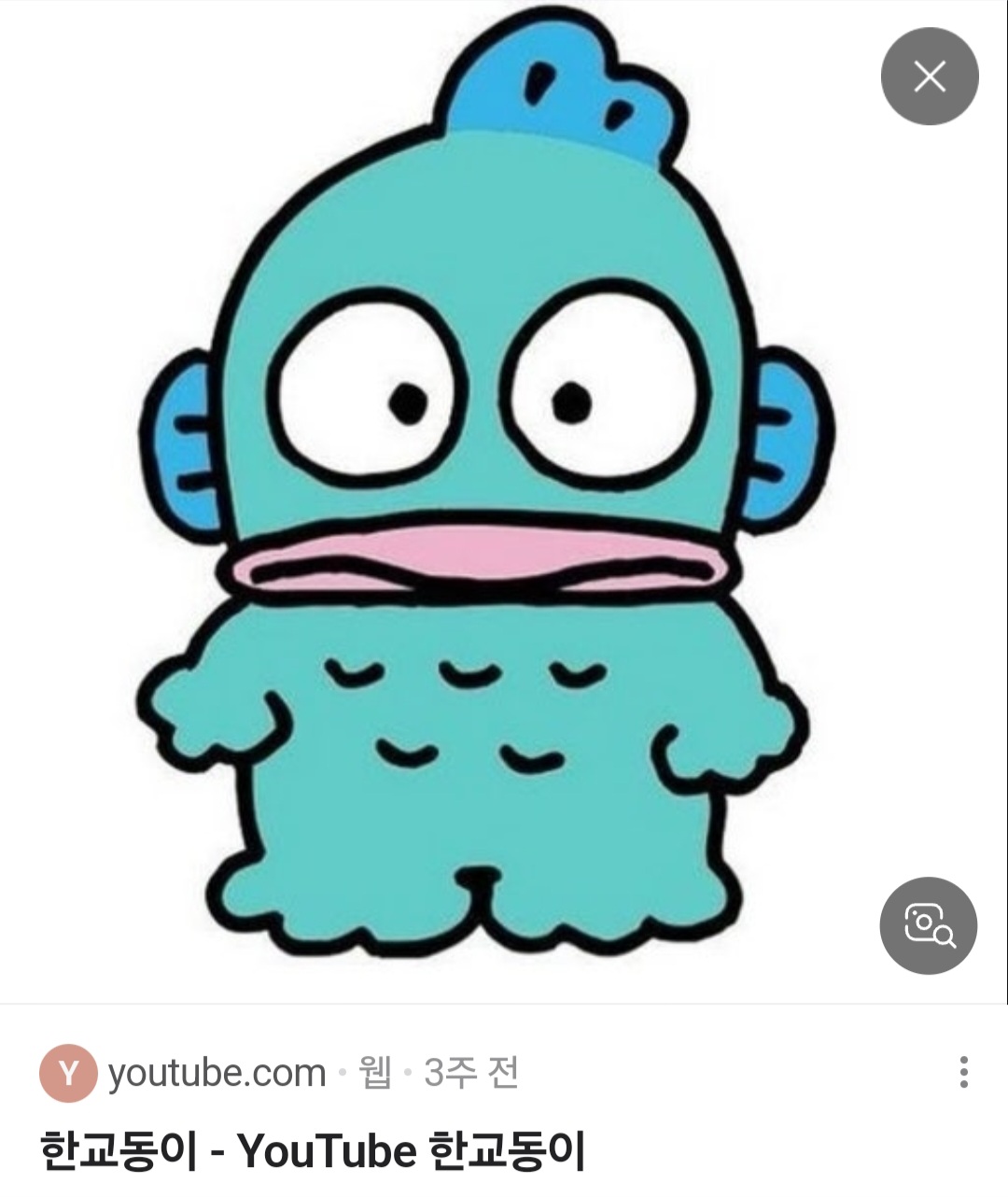Open the 한교동이 - YouTube result link
The image size is (1008, 1197).
312,1150
